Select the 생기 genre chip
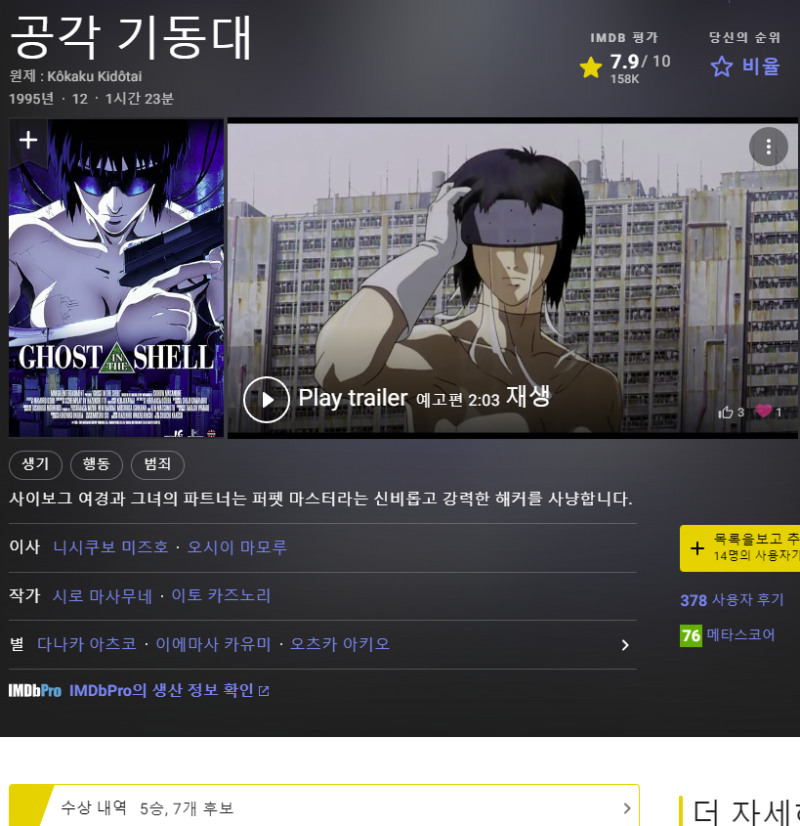 (36, 465)
